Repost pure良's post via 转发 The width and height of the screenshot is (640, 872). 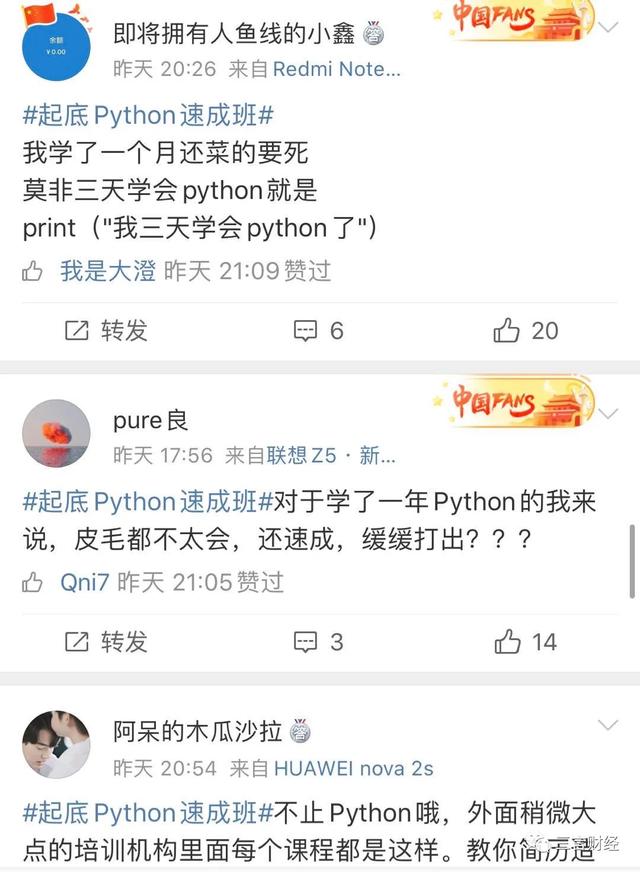coord(106,641)
